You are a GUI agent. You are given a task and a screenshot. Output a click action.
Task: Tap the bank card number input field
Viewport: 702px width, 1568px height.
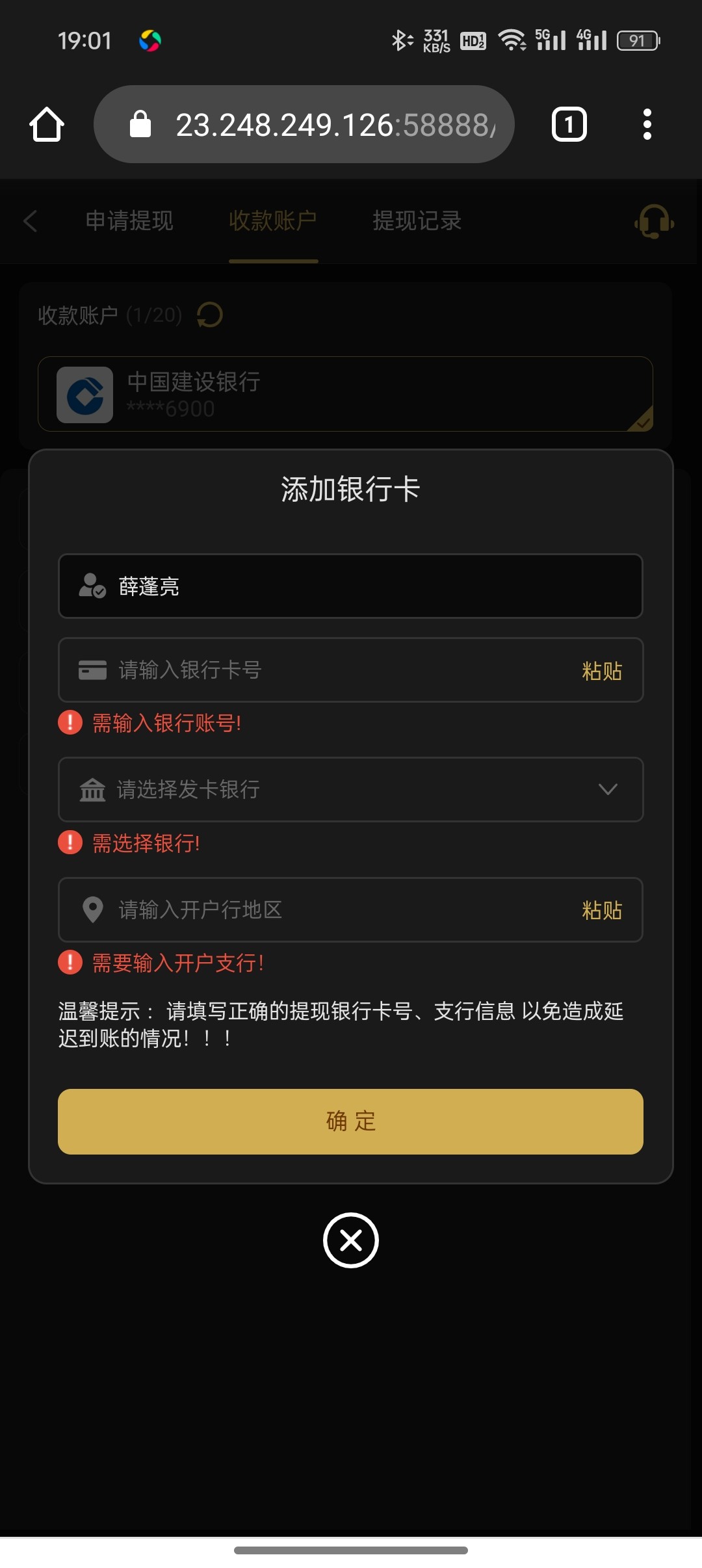pos(351,670)
